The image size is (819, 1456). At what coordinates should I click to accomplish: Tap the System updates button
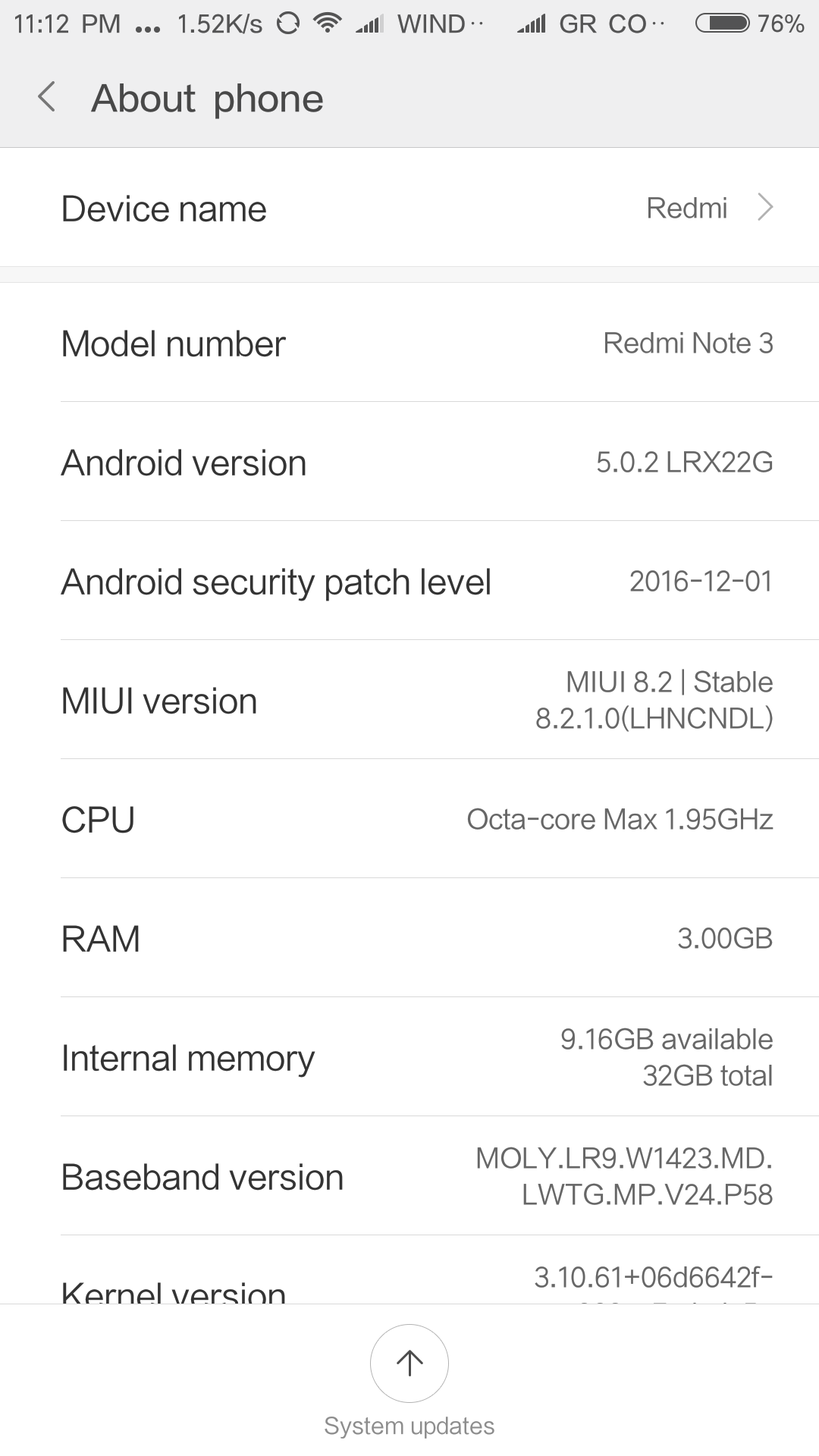click(409, 1365)
